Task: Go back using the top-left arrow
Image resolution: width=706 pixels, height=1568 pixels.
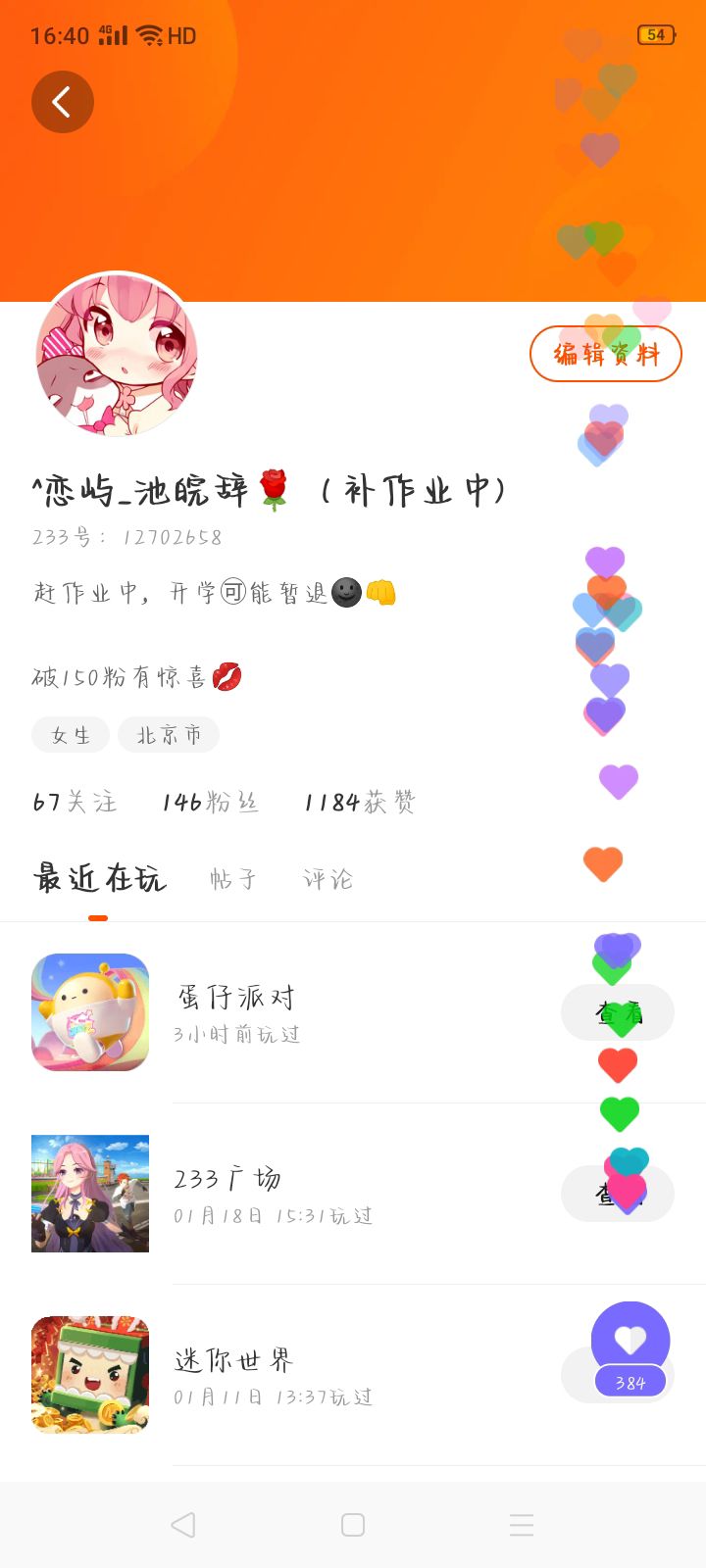Action: pyautogui.click(x=62, y=102)
